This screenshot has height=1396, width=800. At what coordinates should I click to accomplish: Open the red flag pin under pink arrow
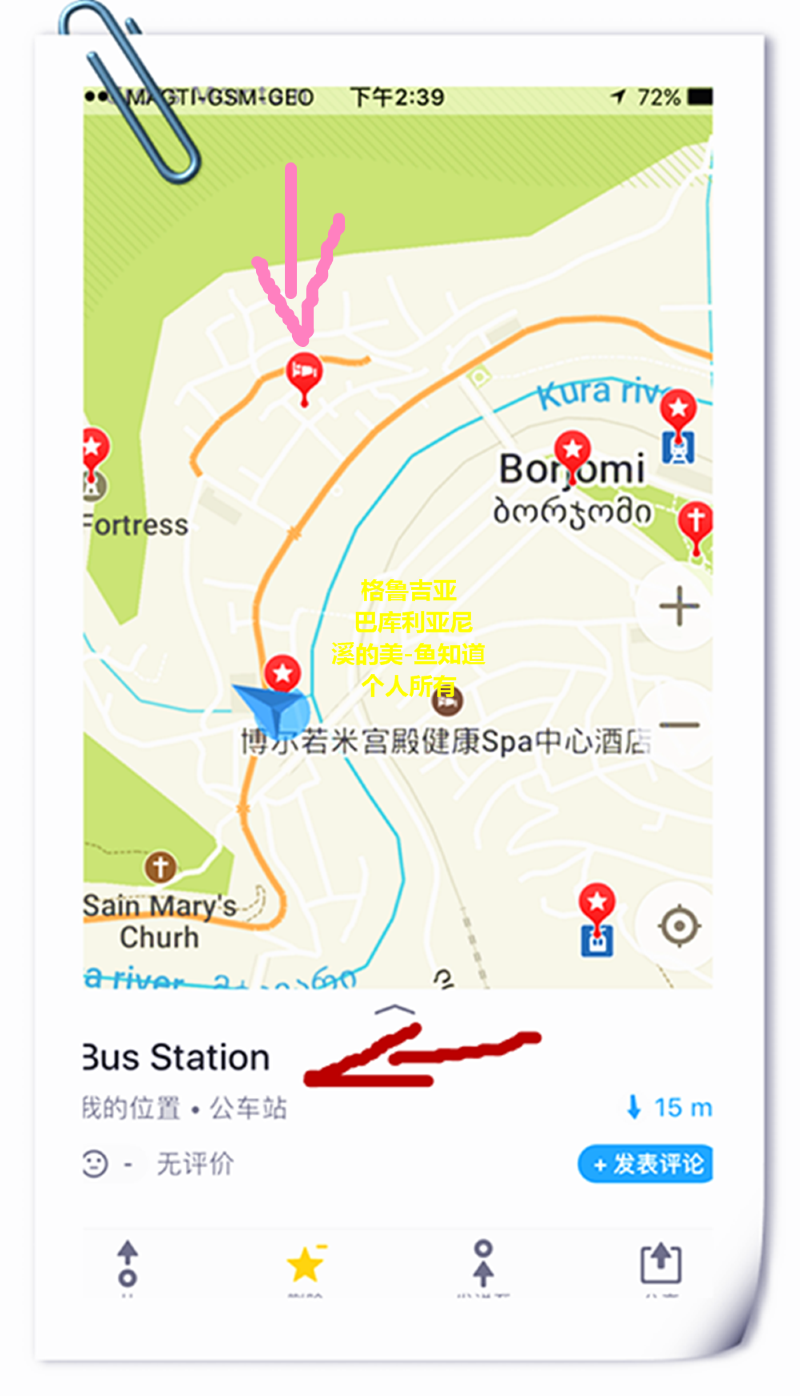(x=304, y=374)
